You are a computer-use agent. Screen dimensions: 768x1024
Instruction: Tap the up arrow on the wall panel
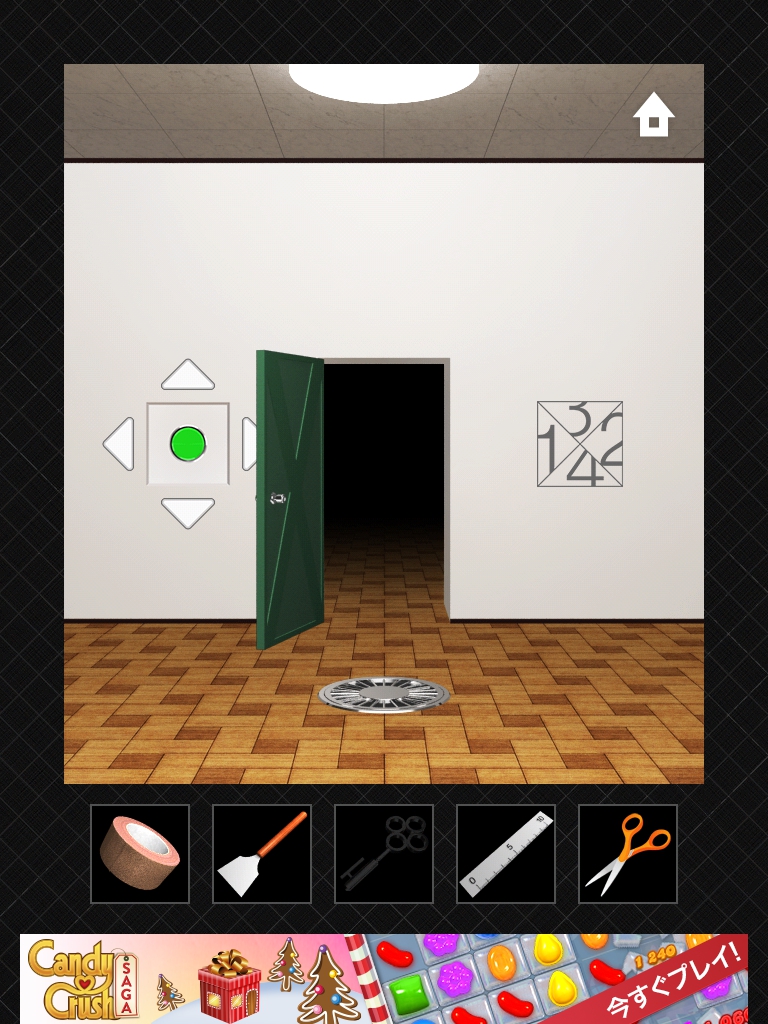188,376
